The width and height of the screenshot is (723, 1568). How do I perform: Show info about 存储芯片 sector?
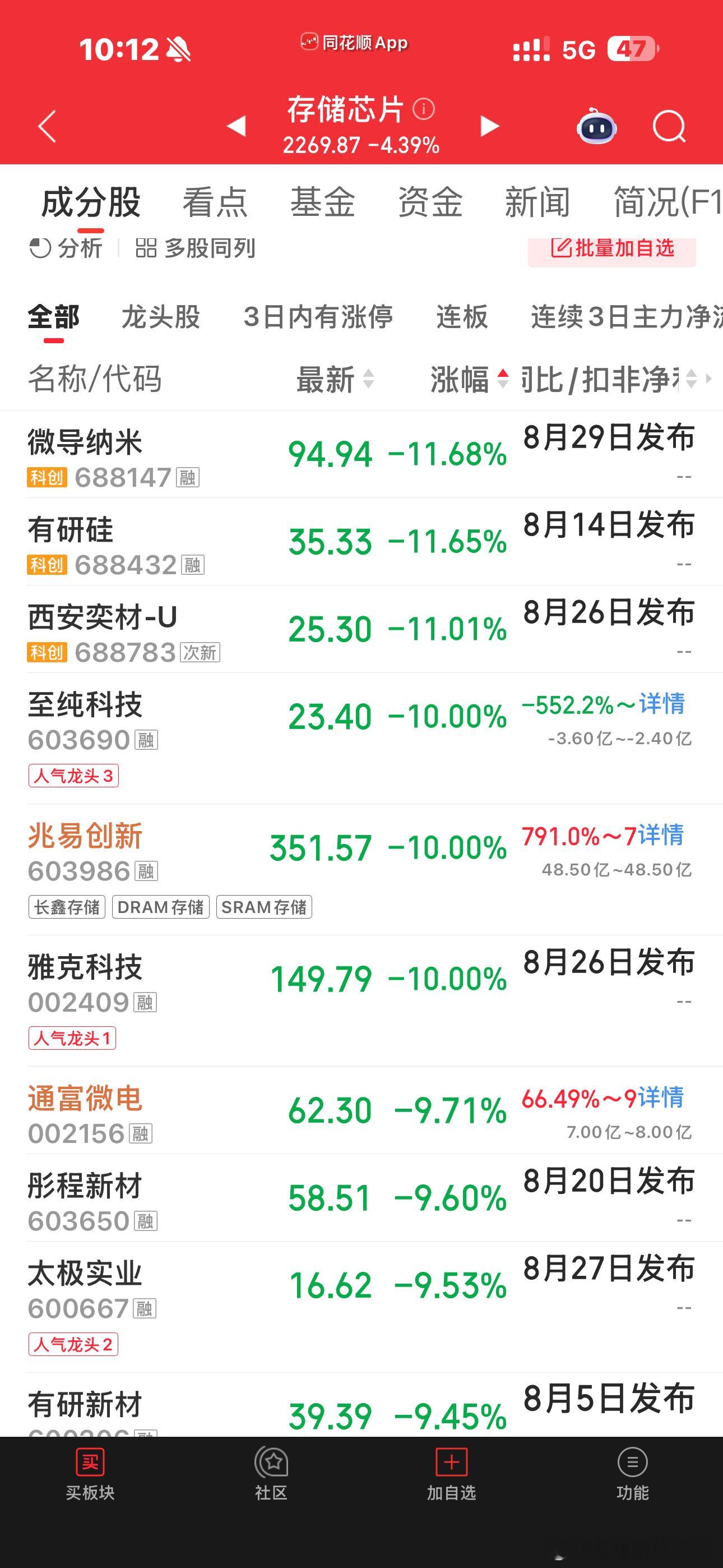click(x=424, y=109)
